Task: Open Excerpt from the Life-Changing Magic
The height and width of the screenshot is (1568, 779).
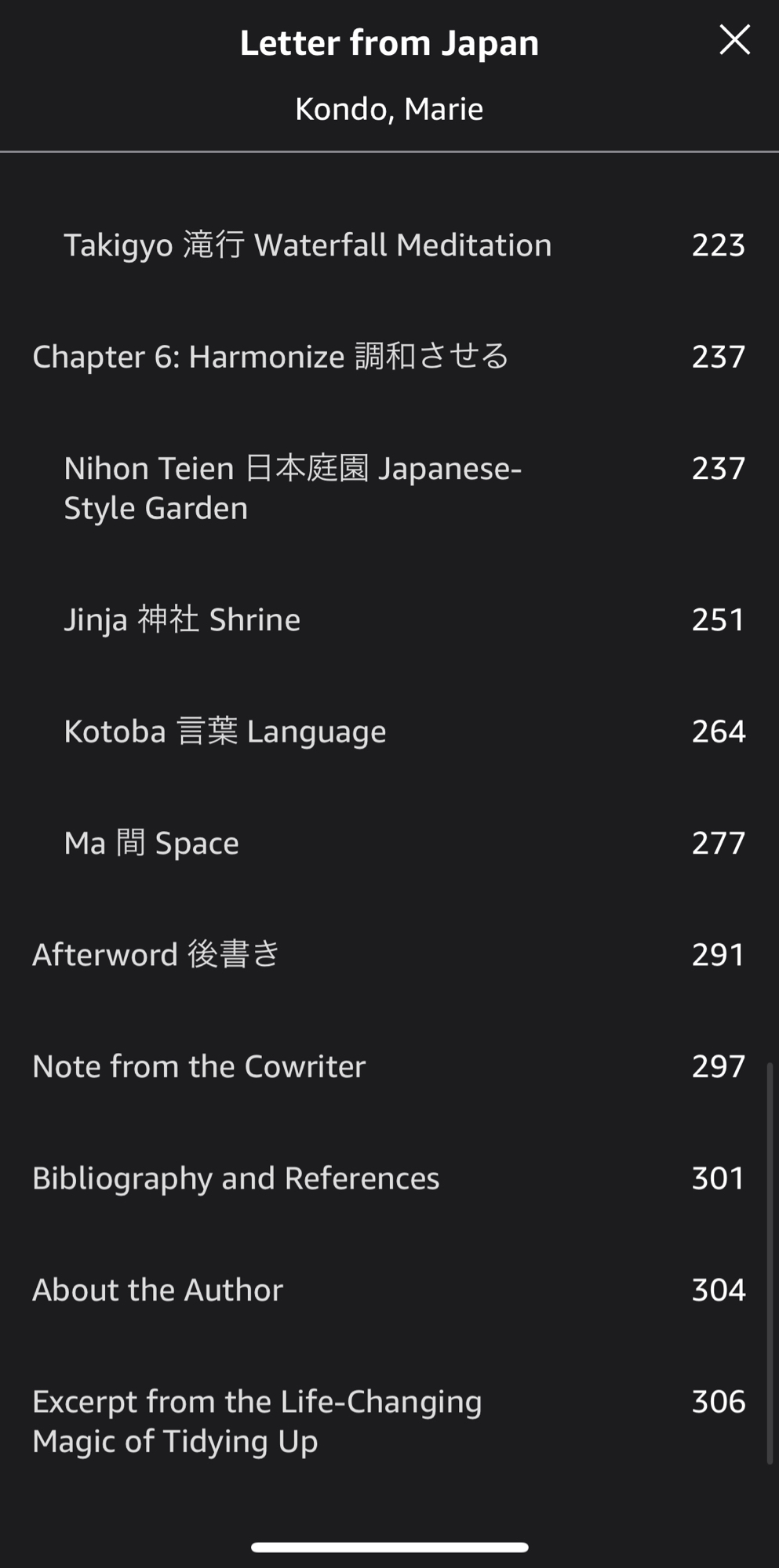Action: click(x=257, y=1421)
